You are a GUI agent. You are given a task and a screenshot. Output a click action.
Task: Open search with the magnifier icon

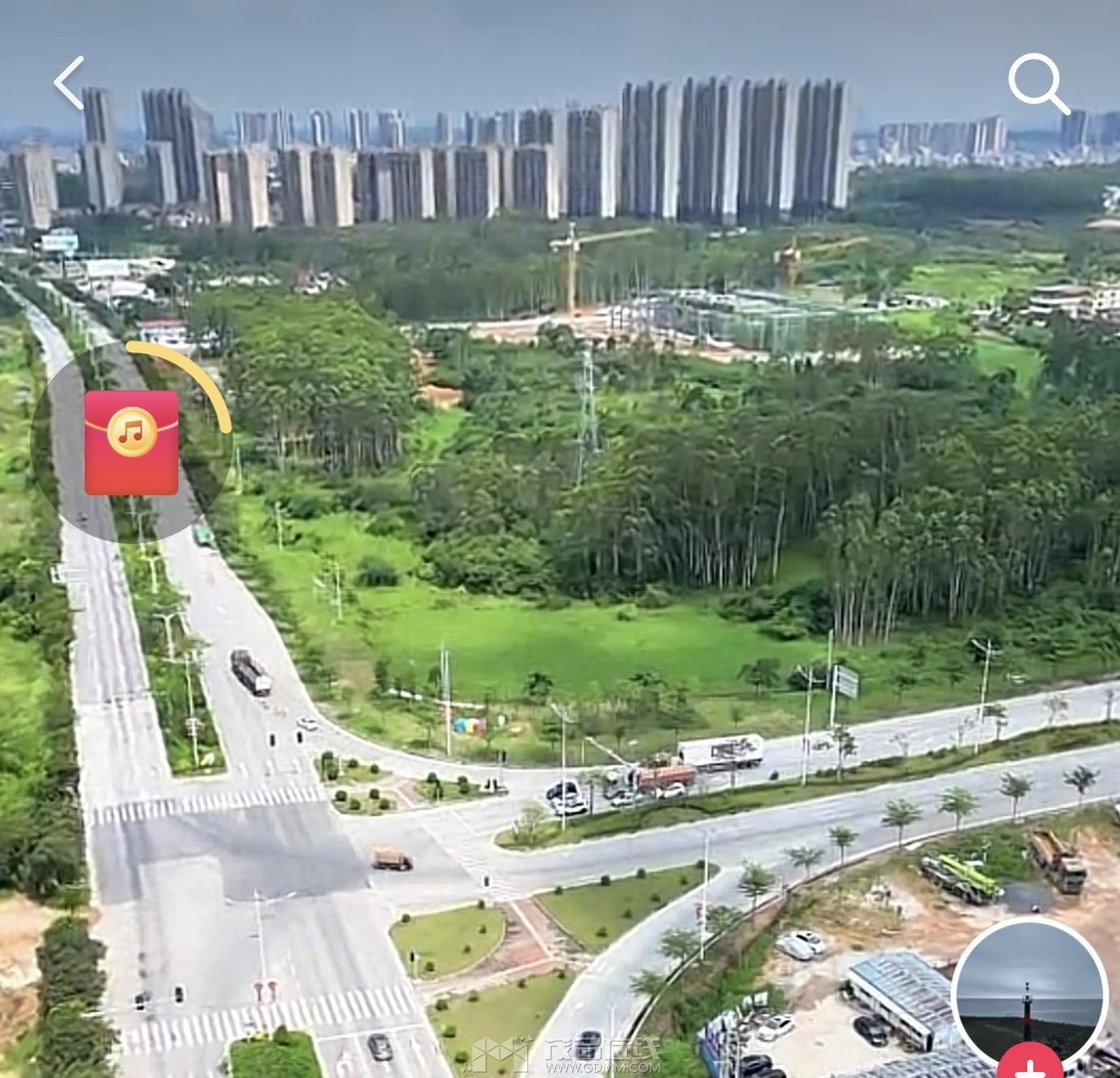pyautogui.click(x=1037, y=83)
